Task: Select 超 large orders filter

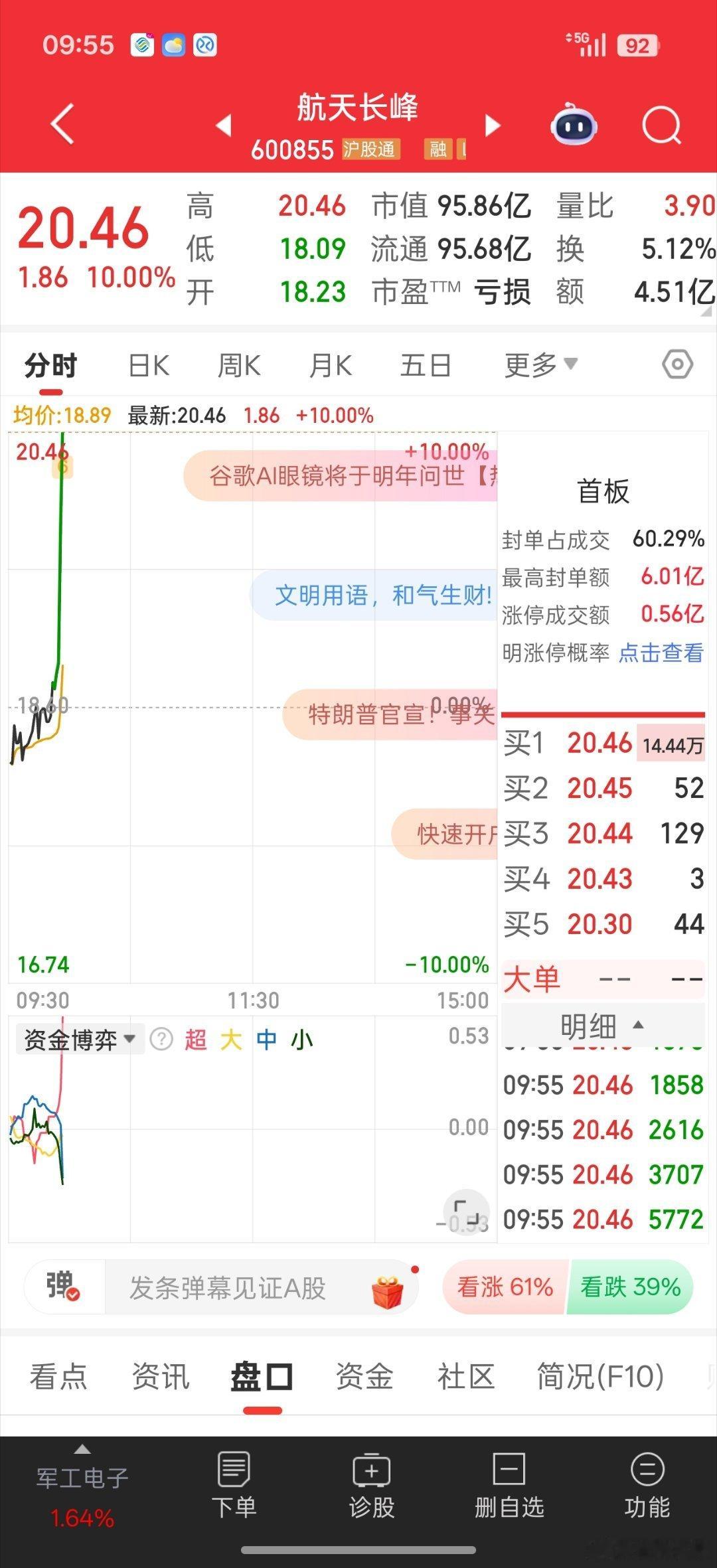Action: (x=195, y=1039)
